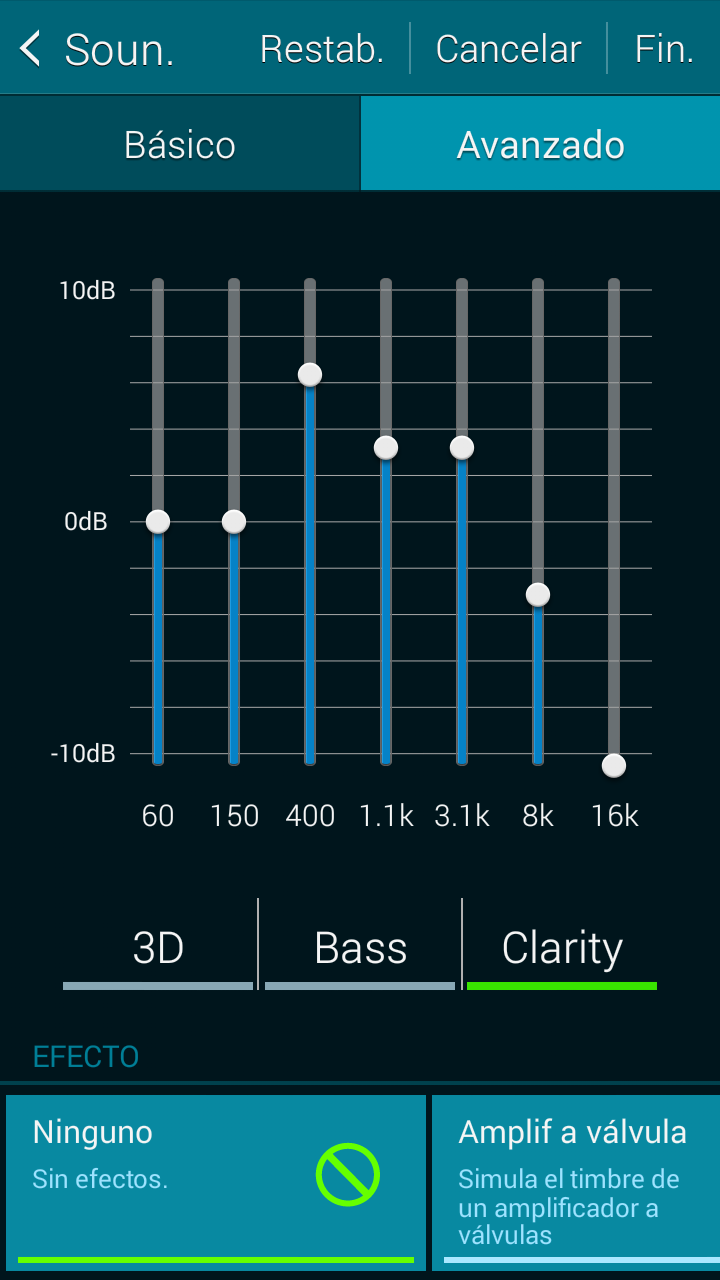Tap the 60 Hz slider knob
The width and height of the screenshot is (720, 1280).
point(158,521)
